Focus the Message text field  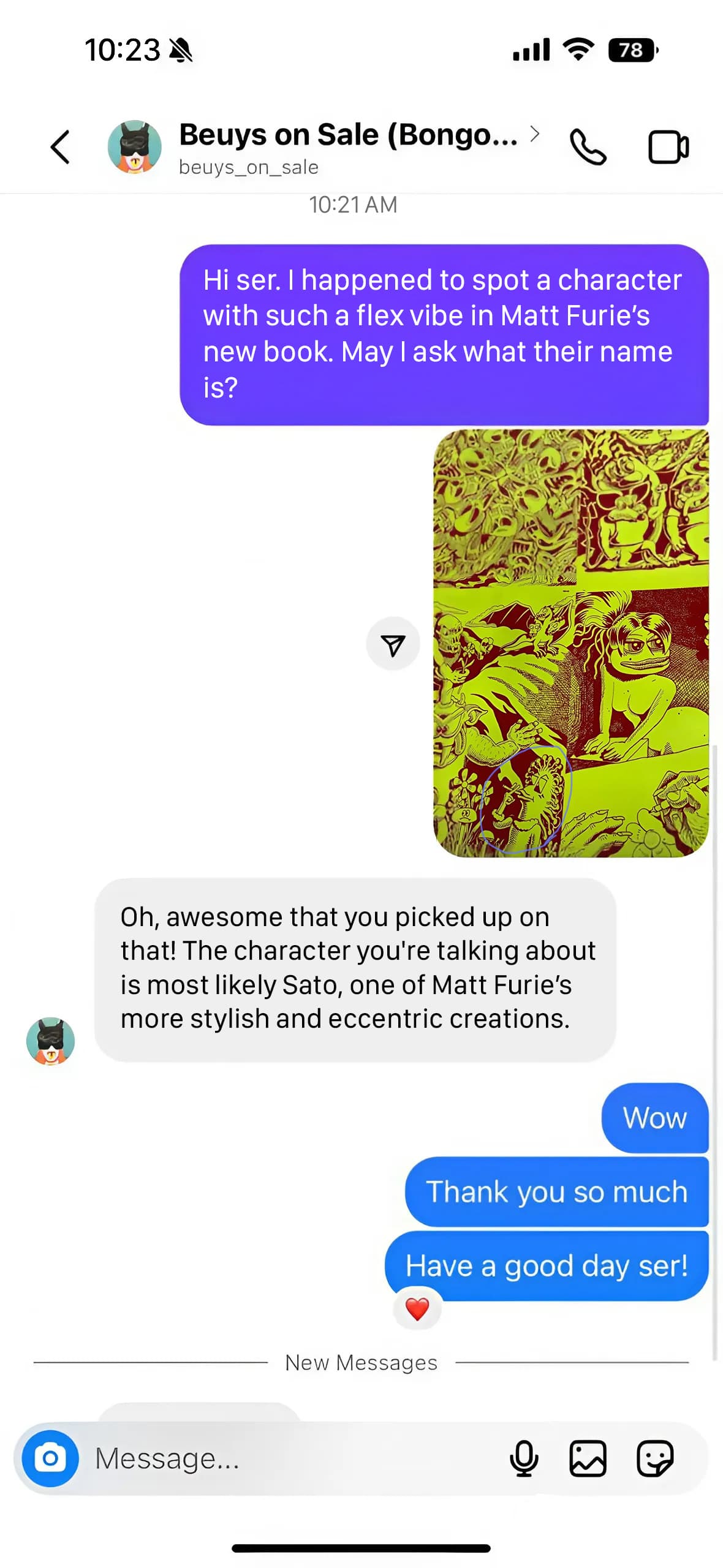[x=294, y=1458]
